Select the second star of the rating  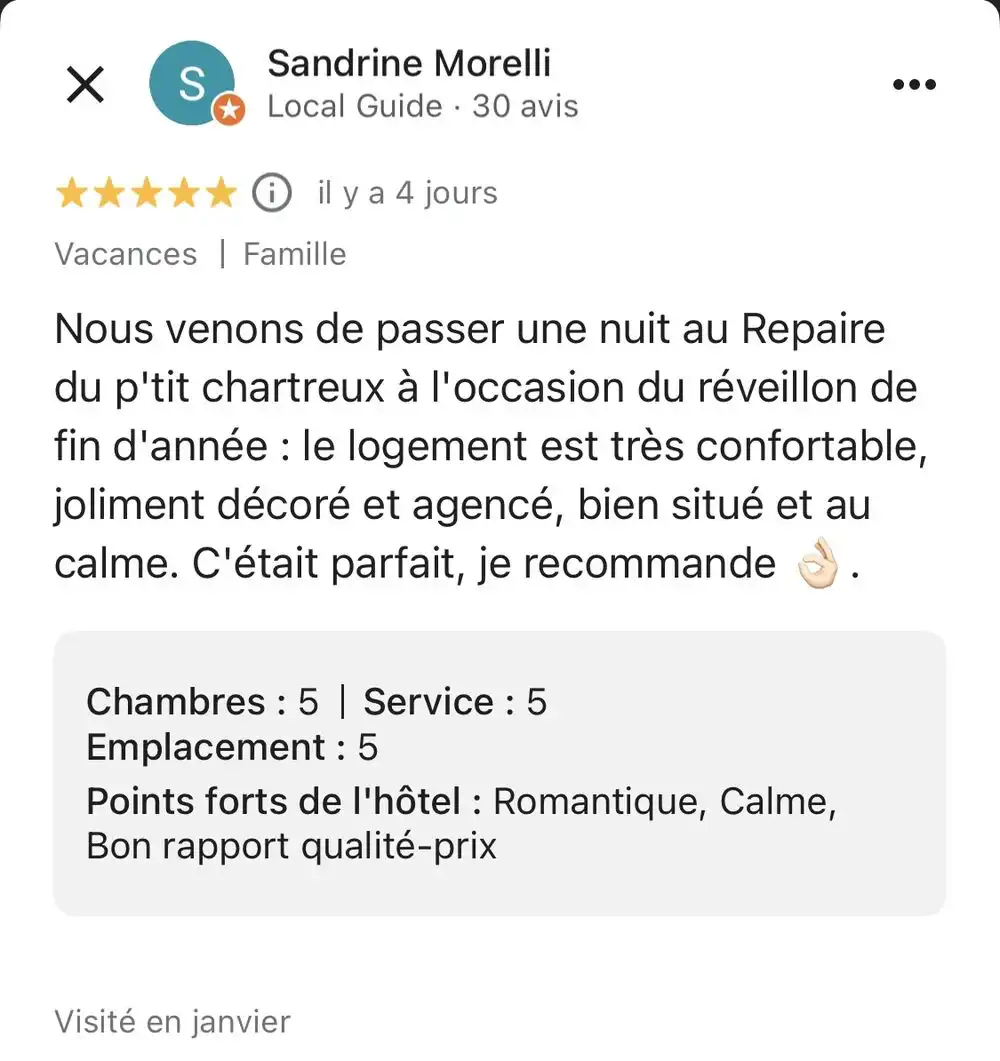108,192
